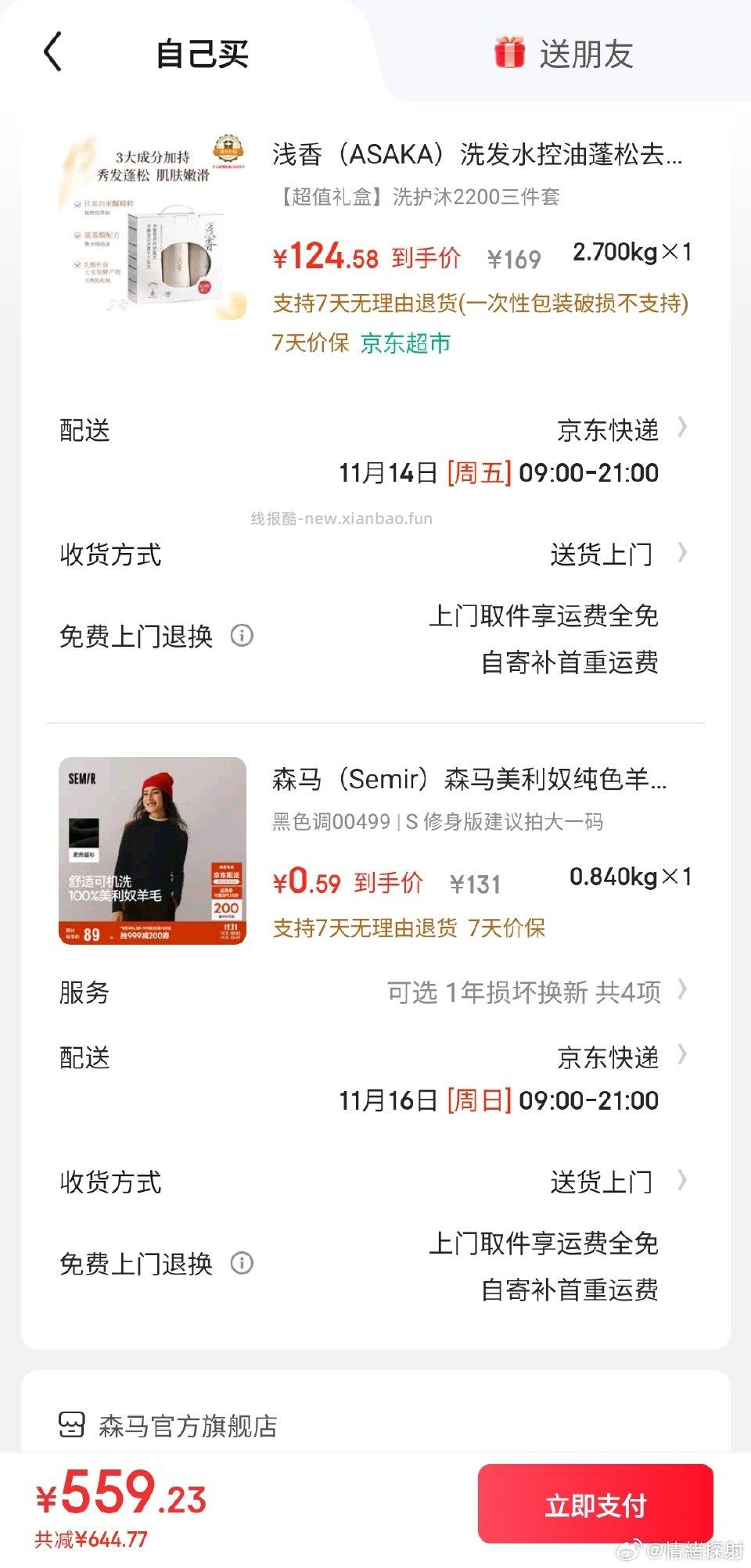Select the 自己买 tab
The image size is (751, 1568).
(x=202, y=54)
